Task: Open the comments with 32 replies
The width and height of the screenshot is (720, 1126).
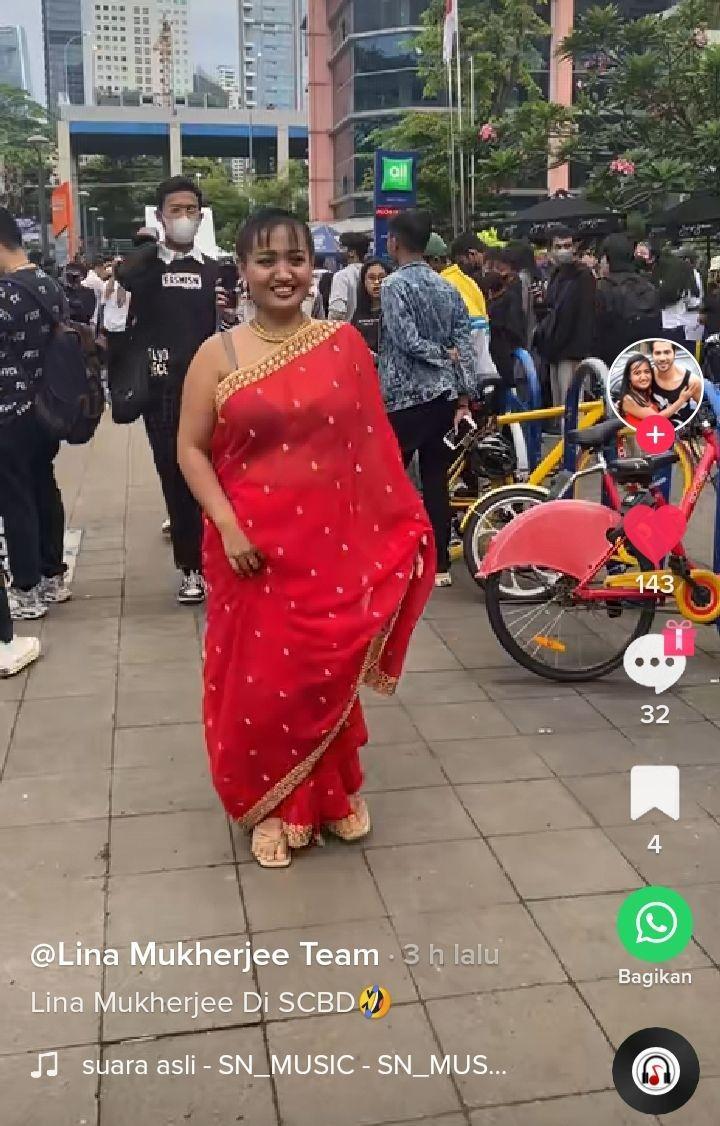Action: coord(654,663)
